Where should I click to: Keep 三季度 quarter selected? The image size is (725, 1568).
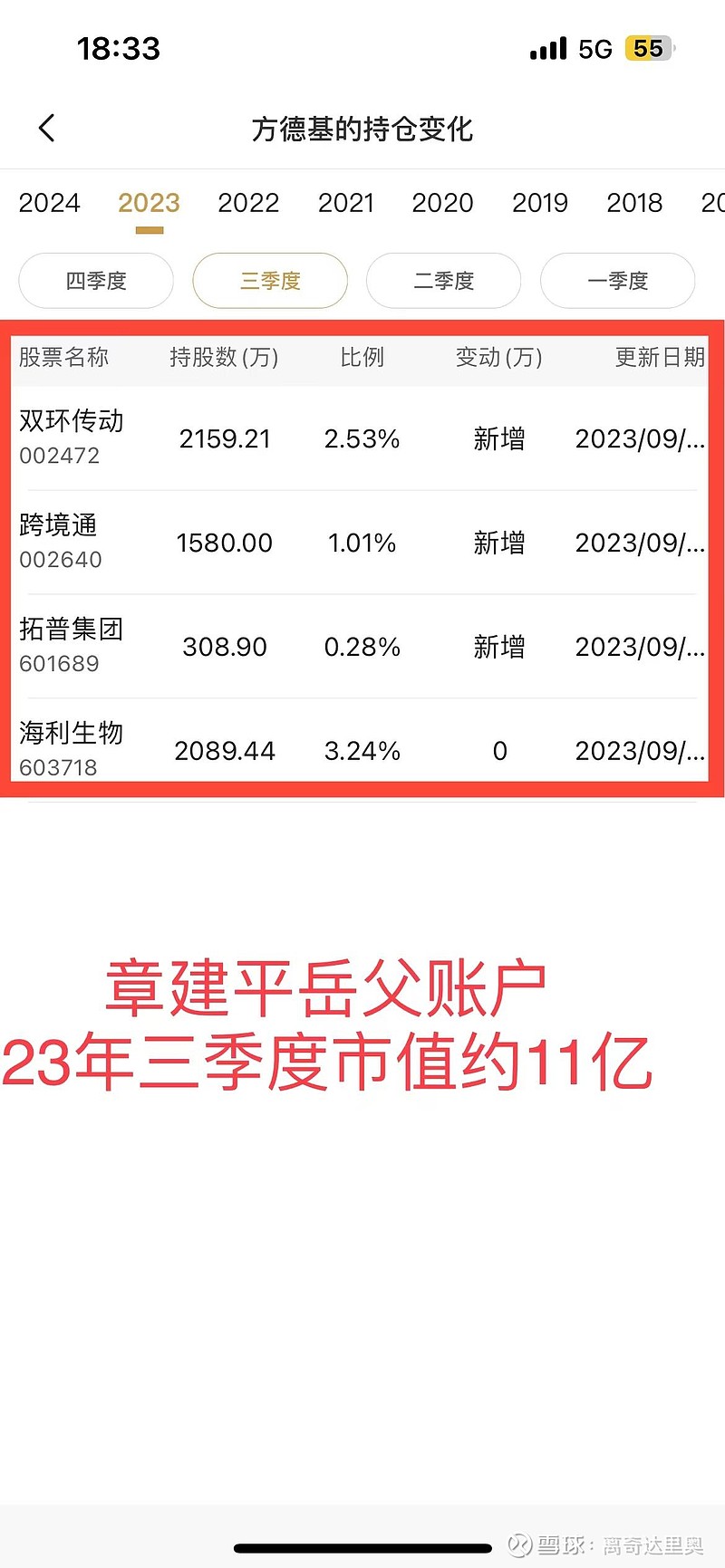[269, 281]
